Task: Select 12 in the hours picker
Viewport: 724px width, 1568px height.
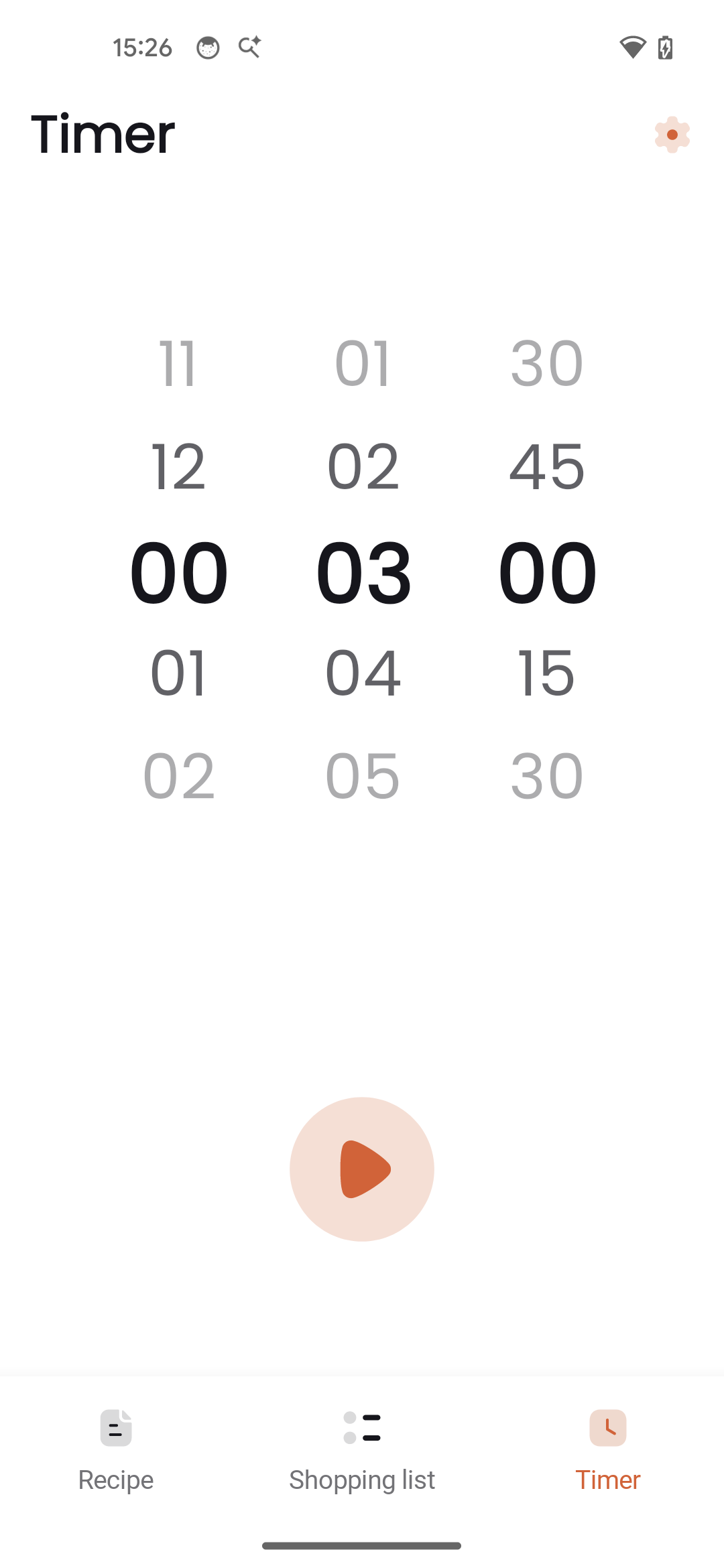Action: pyautogui.click(x=178, y=466)
